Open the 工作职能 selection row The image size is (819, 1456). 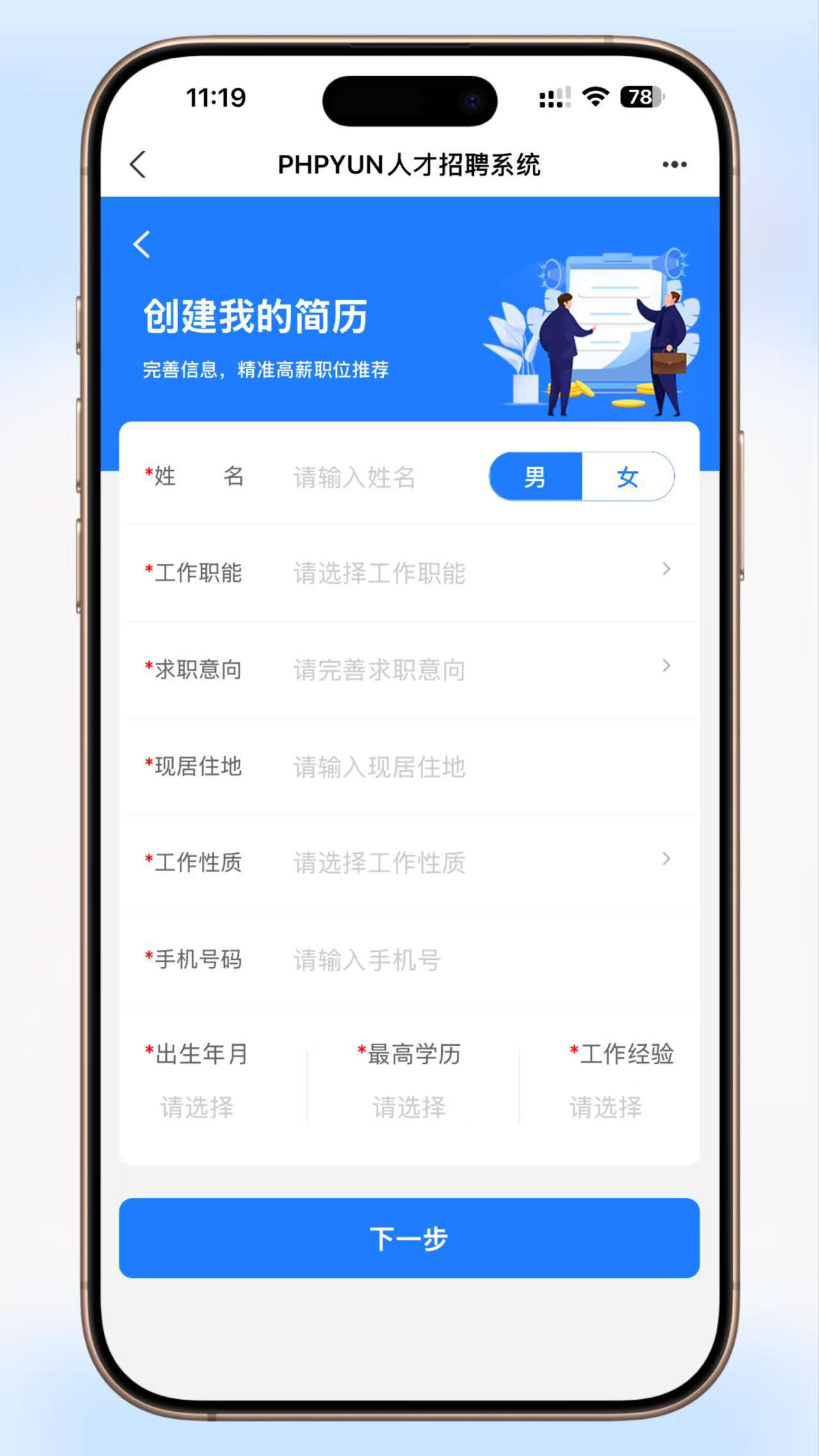pyautogui.click(x=410, y=573)
